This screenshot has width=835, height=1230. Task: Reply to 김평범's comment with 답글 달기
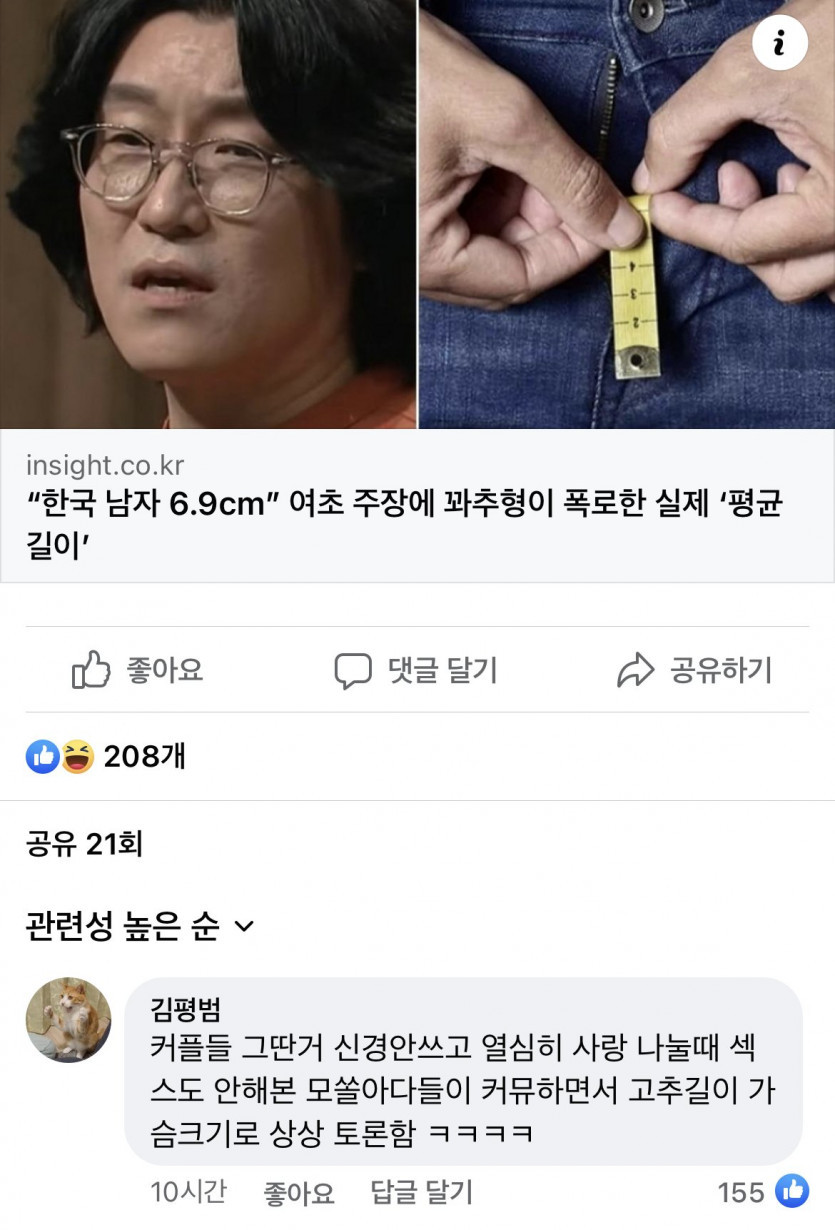coord(421,1192)
